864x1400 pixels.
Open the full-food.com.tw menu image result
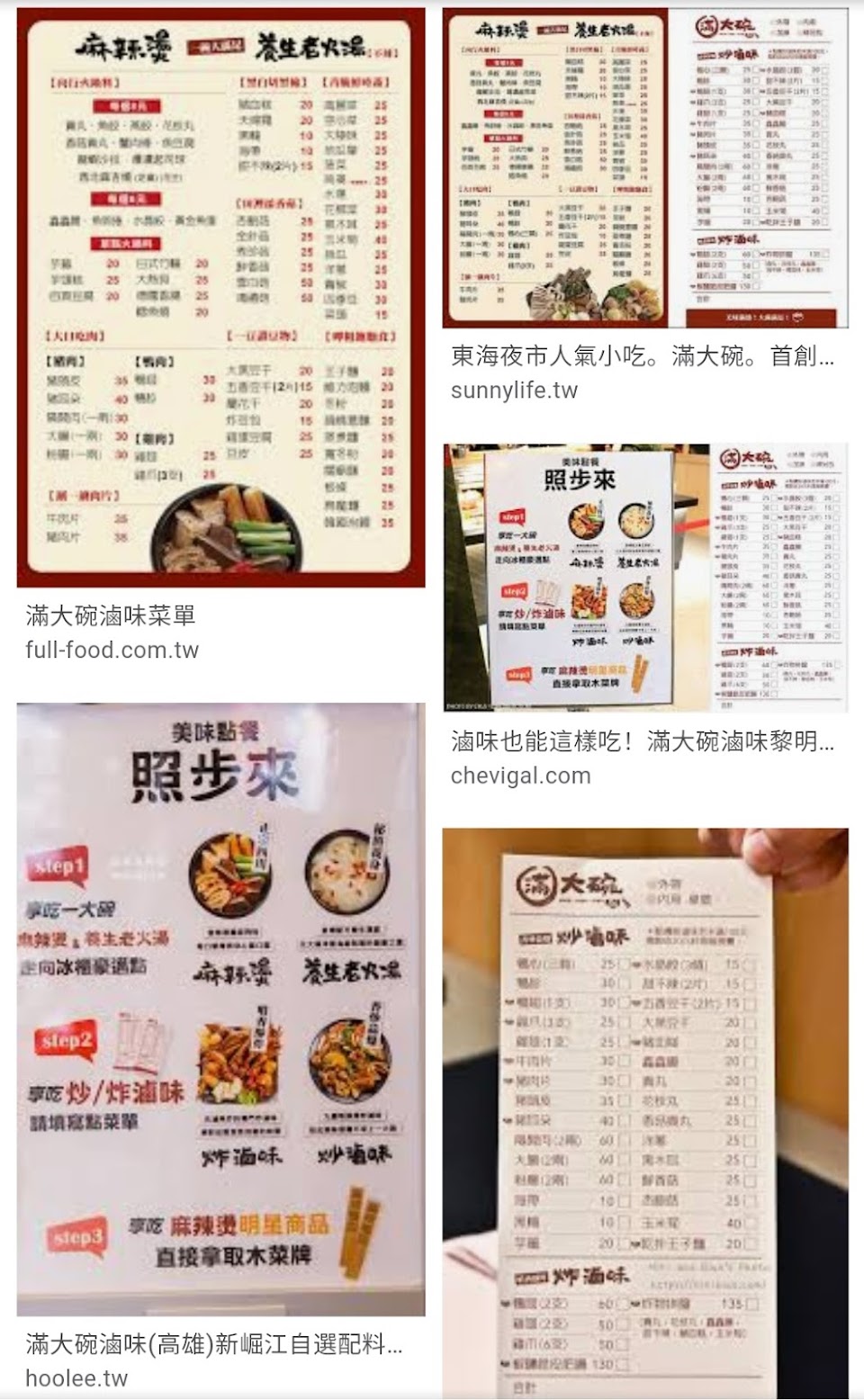[220, 299]
